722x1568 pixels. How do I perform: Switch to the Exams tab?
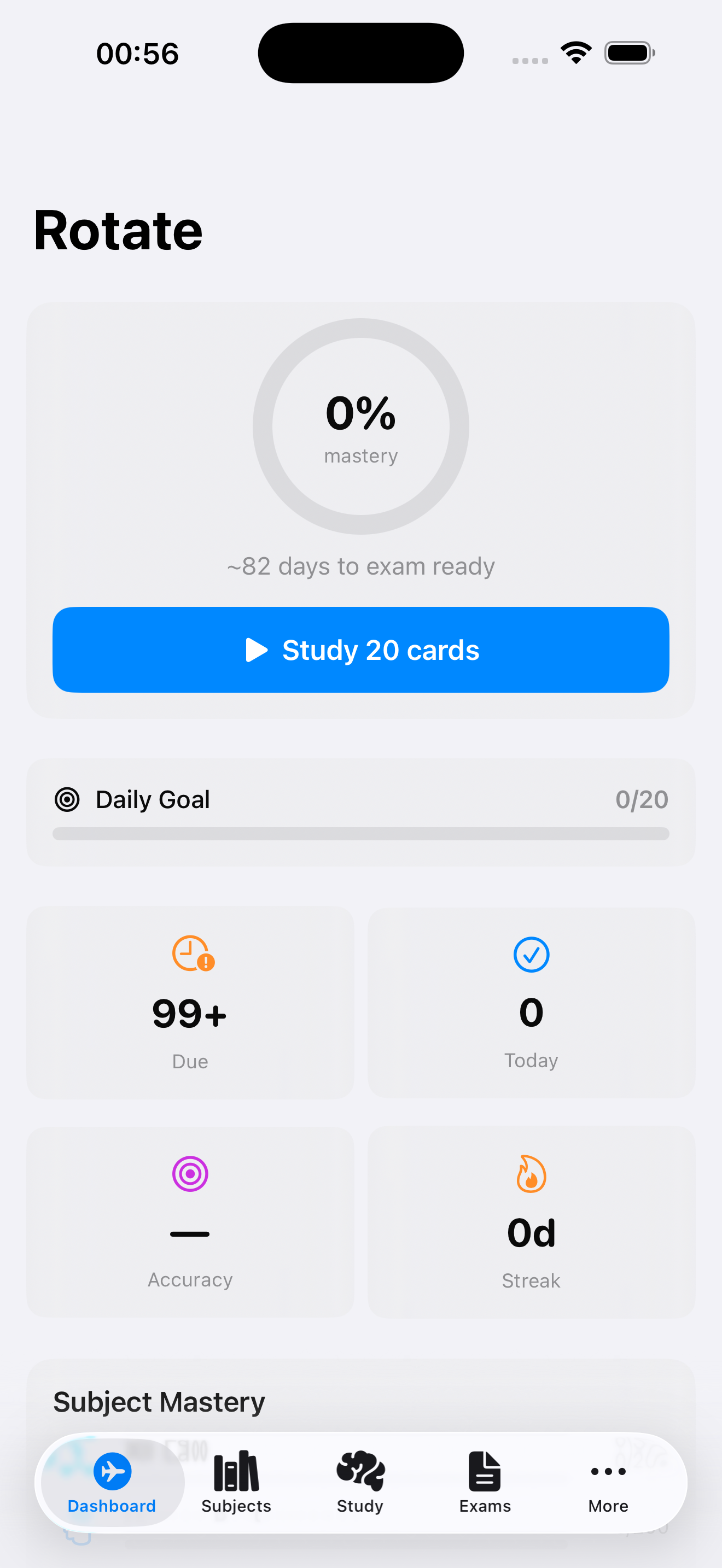[485, 1481]
